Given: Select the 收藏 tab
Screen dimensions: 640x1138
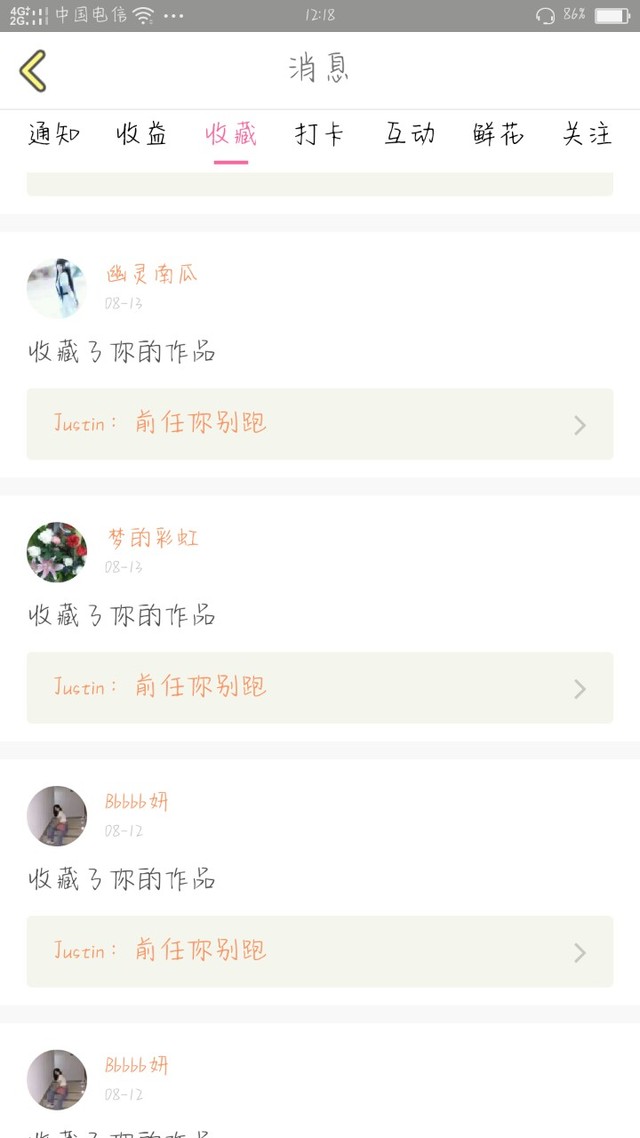Looking at the screenshot, I should click(x=231, y=134).
